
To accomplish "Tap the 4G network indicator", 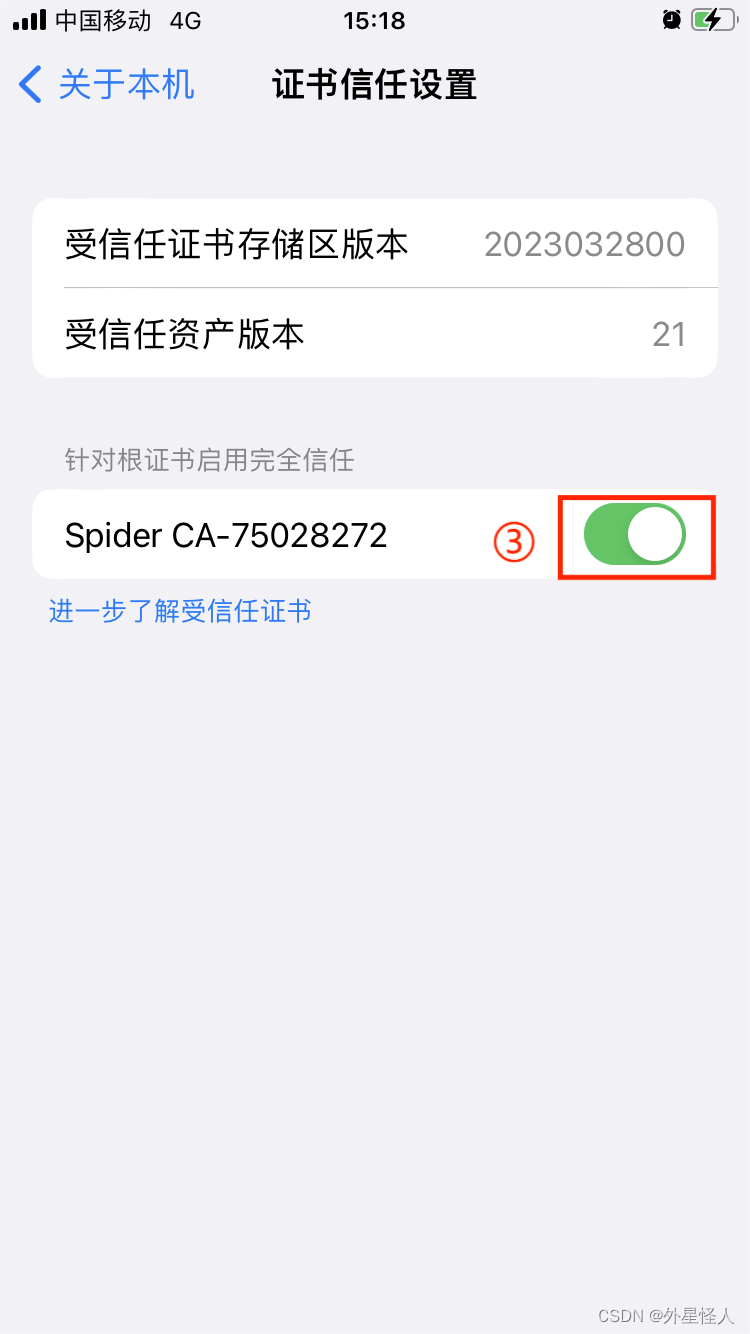I will click(185, 20).
